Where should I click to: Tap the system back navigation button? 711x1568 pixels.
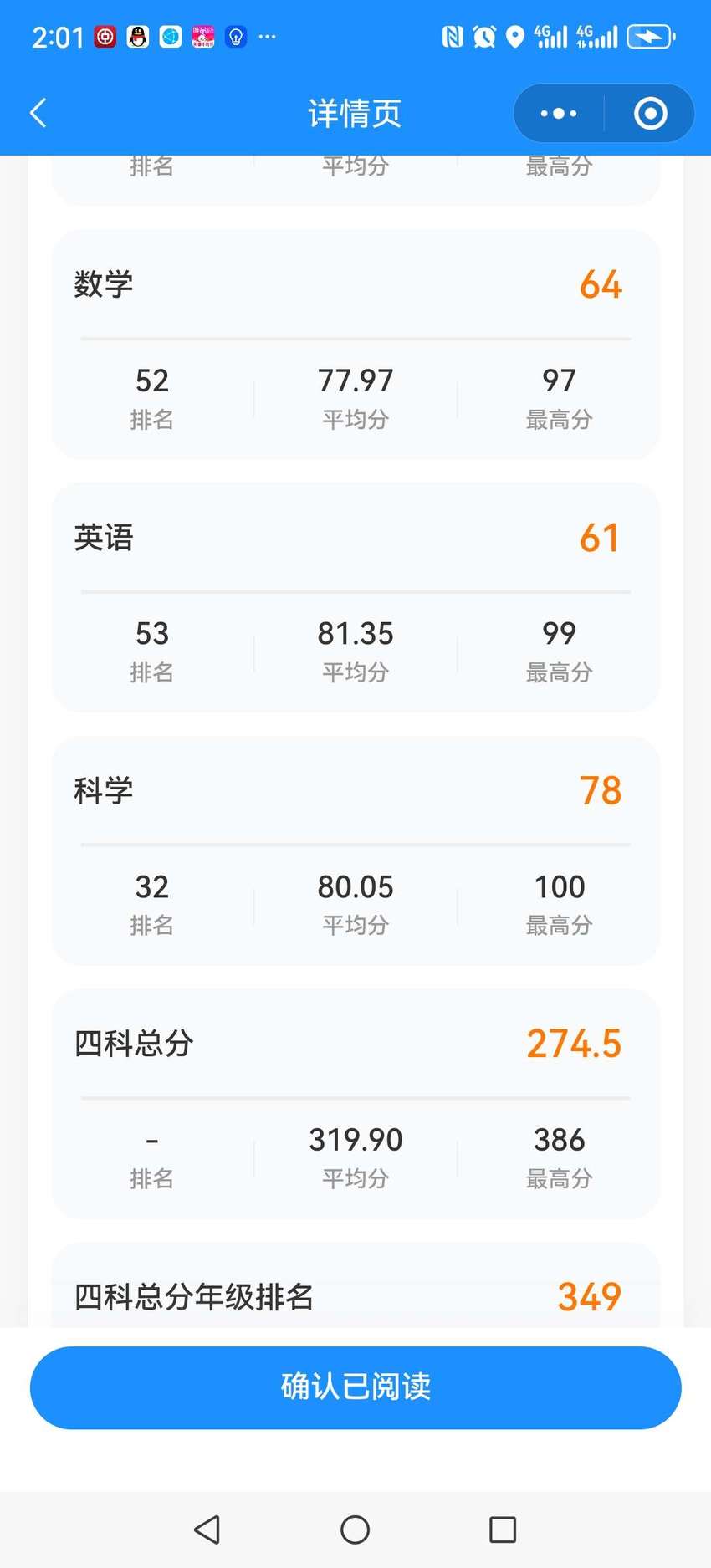207,1530
